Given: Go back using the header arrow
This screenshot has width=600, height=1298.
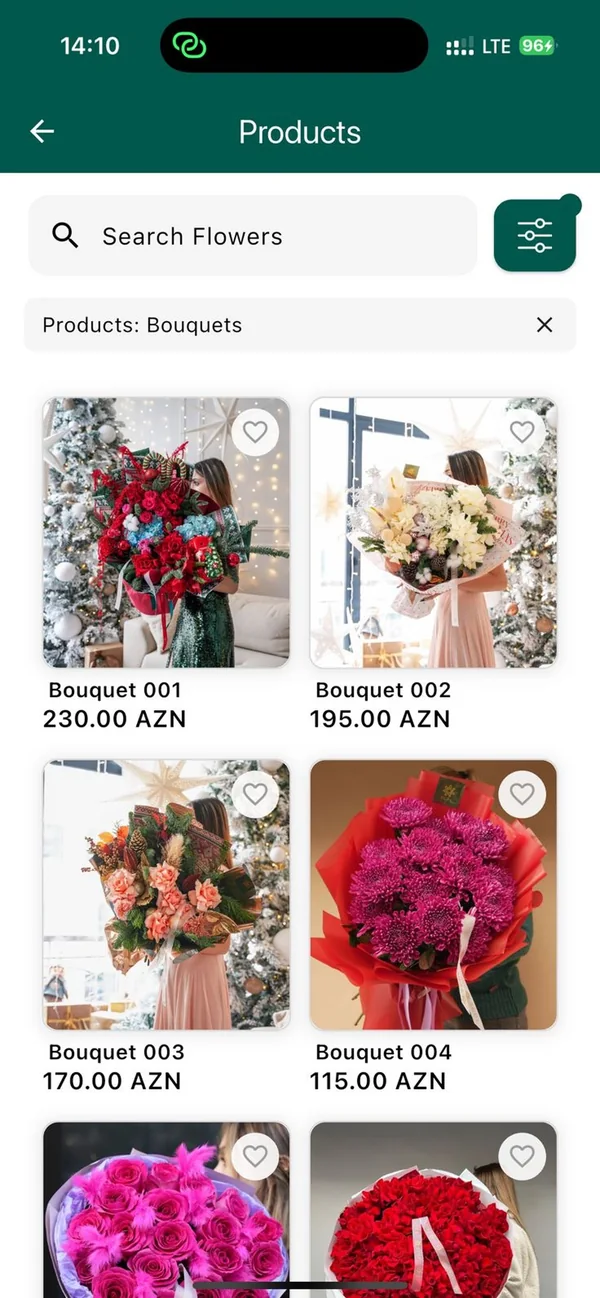Looking at the screenshot, I should (x=42, y=131).
